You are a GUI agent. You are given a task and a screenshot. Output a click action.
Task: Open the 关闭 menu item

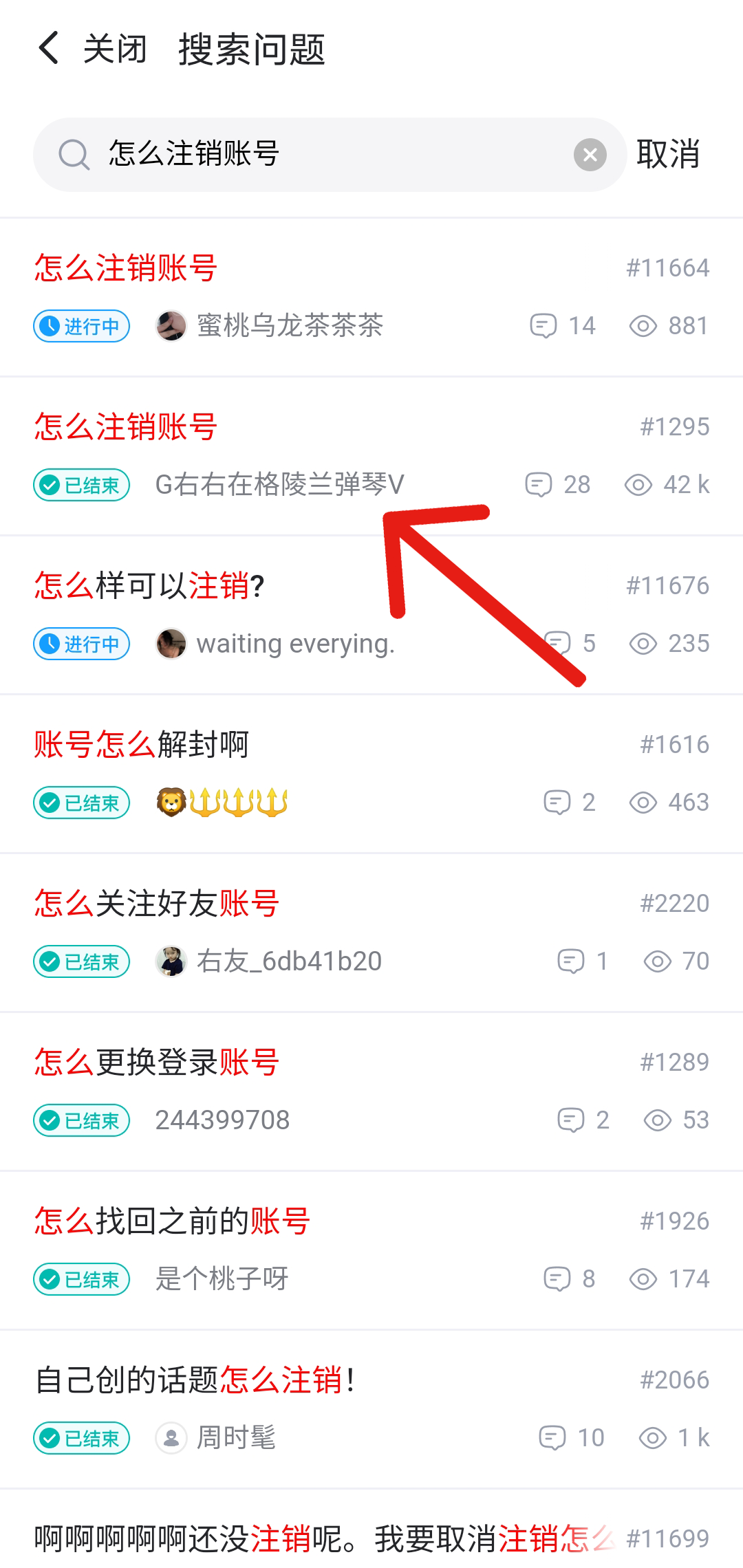114,48
